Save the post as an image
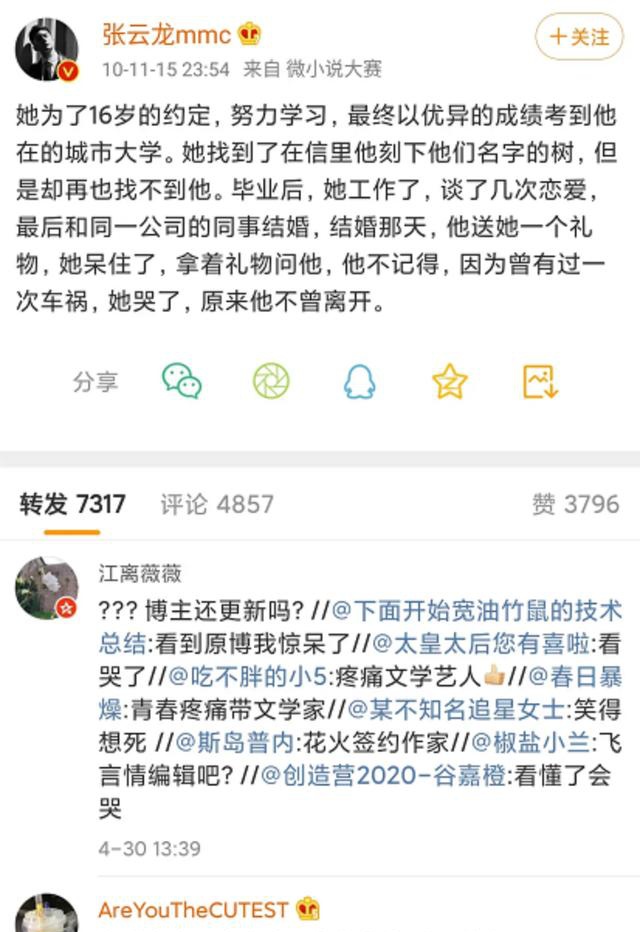Screen dimensions: 640x932 539,380
